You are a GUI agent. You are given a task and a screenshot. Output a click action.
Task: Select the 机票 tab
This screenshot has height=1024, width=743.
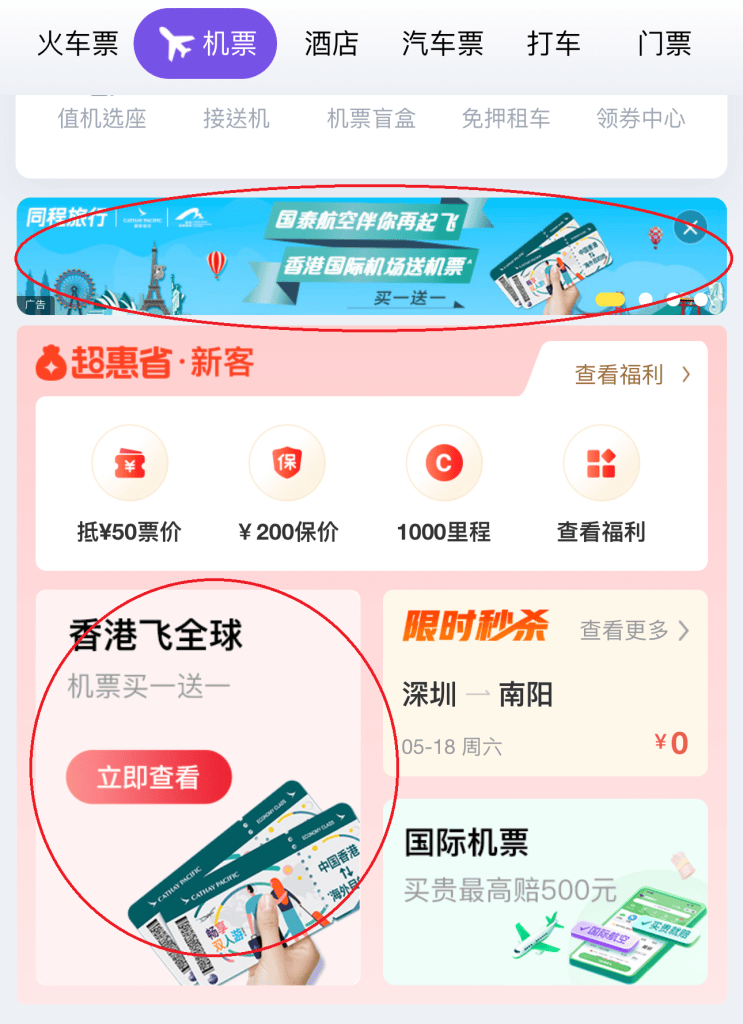coord(207,44)
